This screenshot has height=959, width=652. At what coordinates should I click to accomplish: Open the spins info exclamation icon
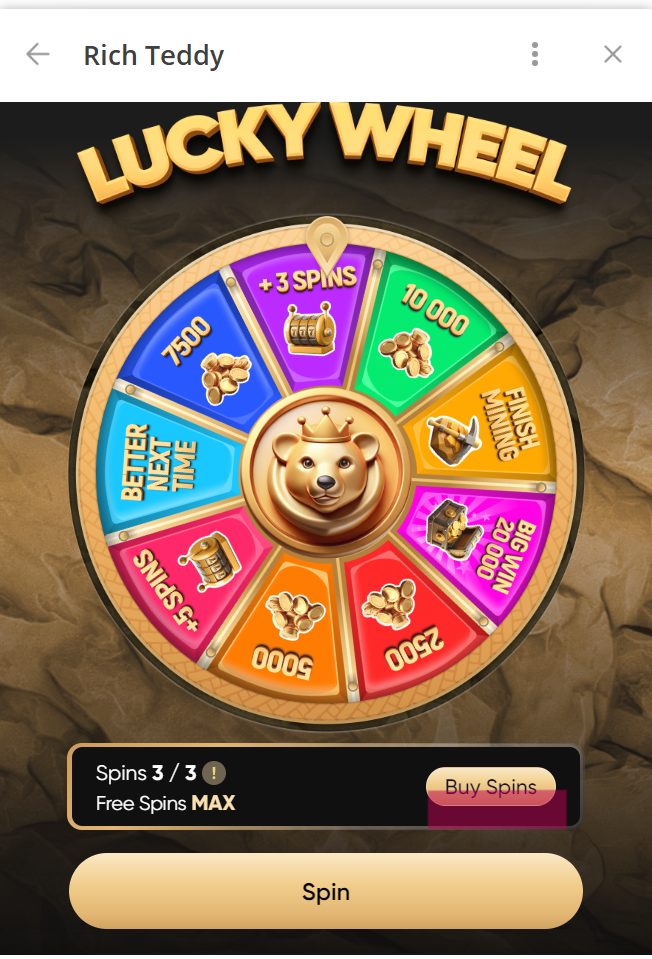click(216, 773)
